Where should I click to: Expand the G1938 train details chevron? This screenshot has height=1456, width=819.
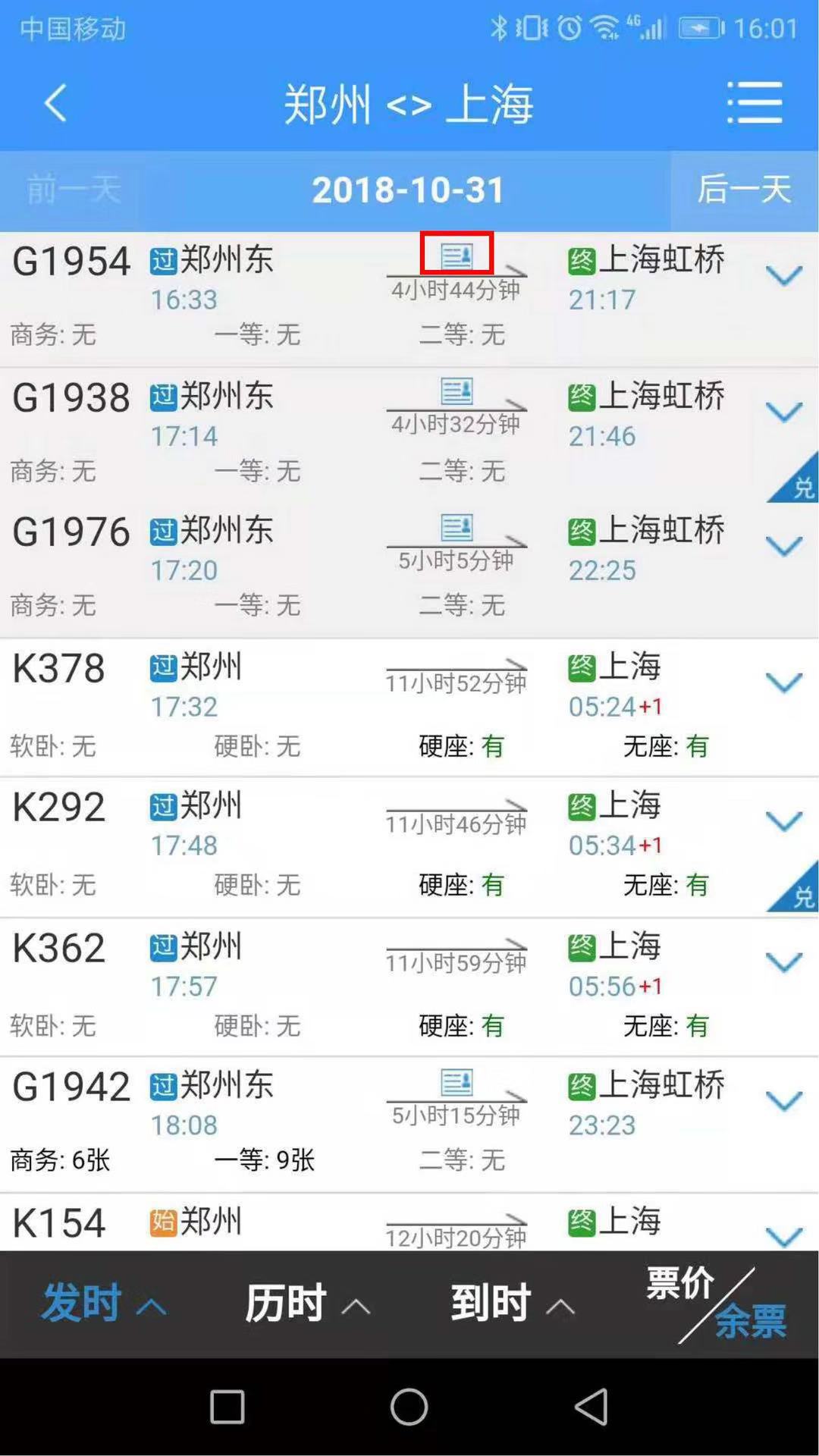tap(784, 412)
